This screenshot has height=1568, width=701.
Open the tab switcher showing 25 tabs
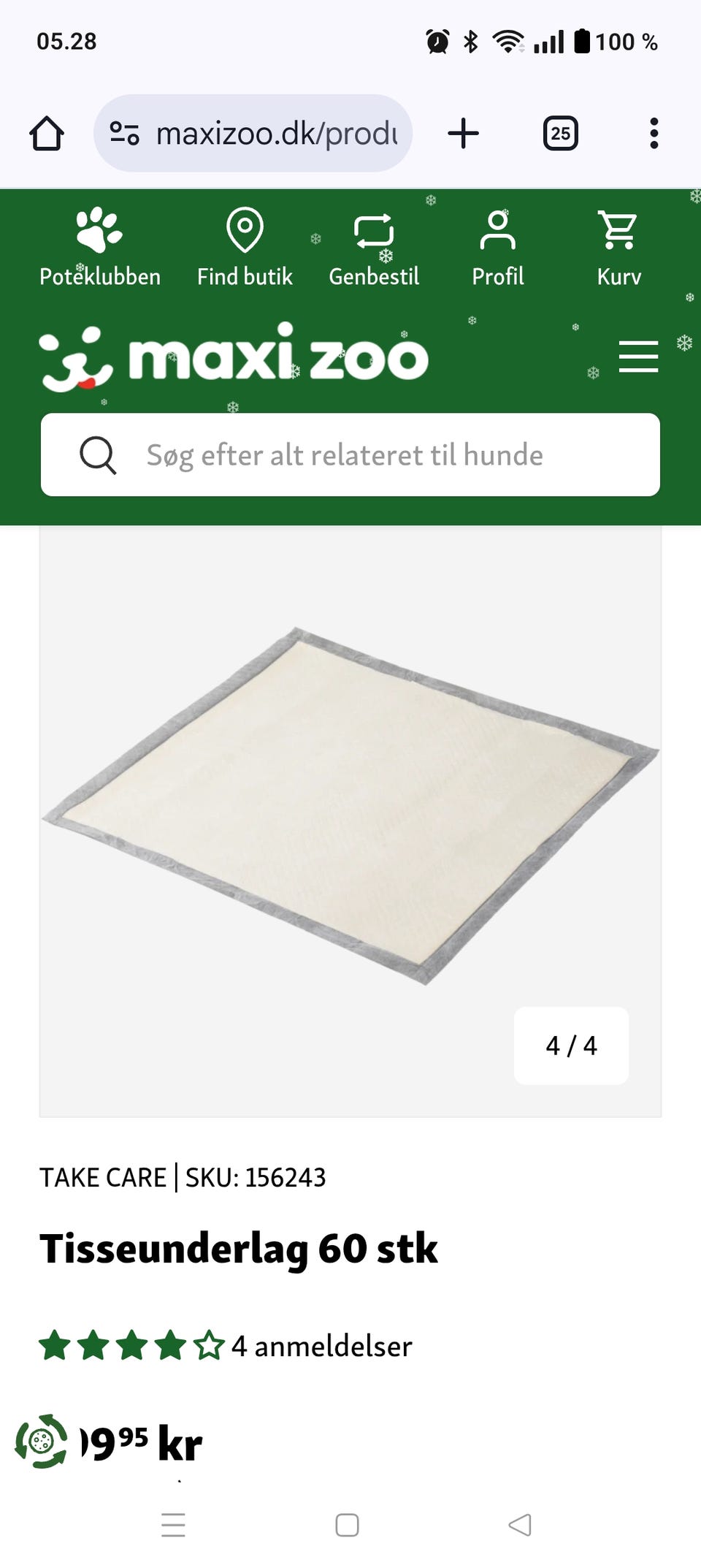560,132
